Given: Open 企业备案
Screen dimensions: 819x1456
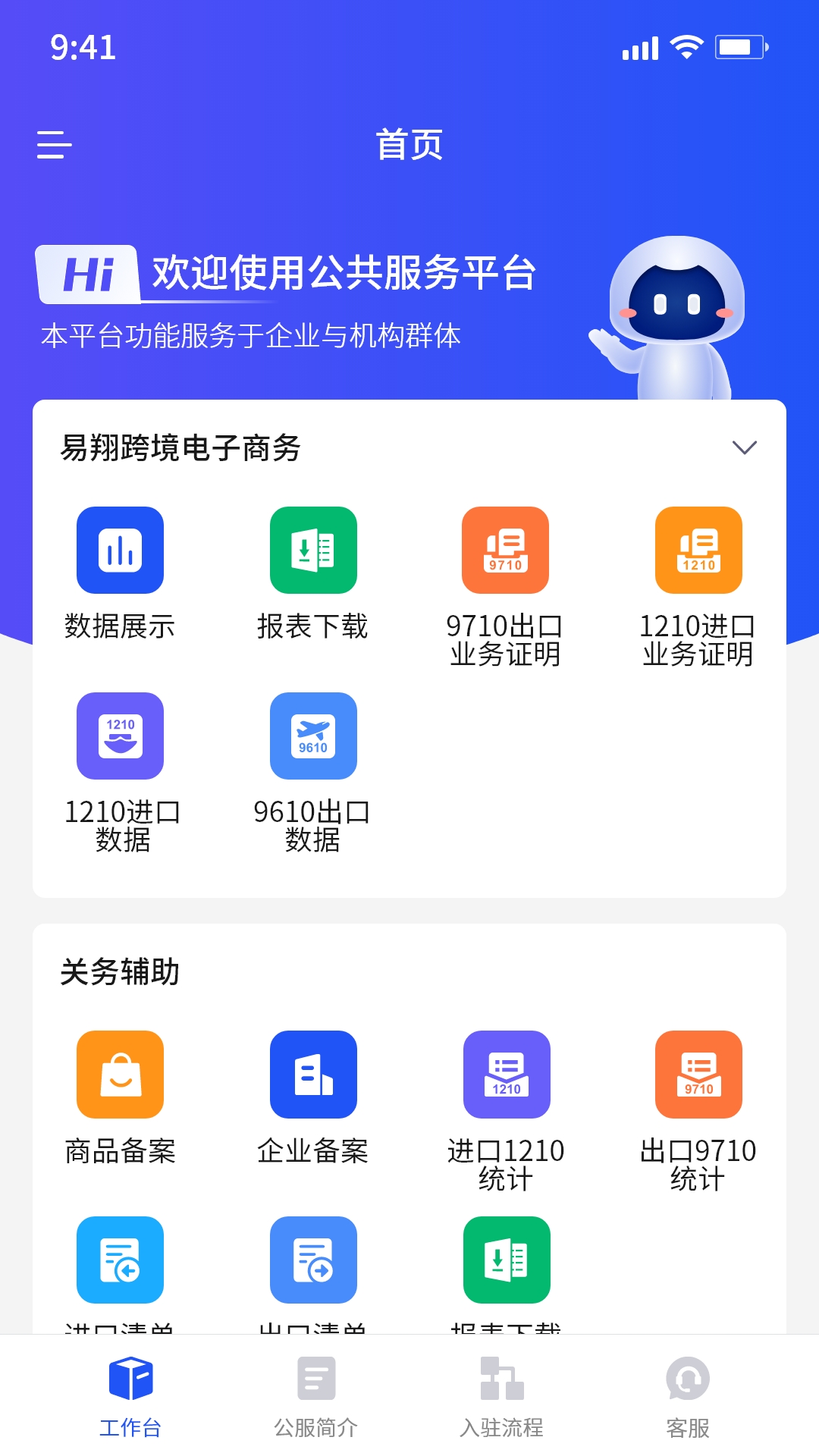Looking at the screenshot, I should tap(313, 1075).
